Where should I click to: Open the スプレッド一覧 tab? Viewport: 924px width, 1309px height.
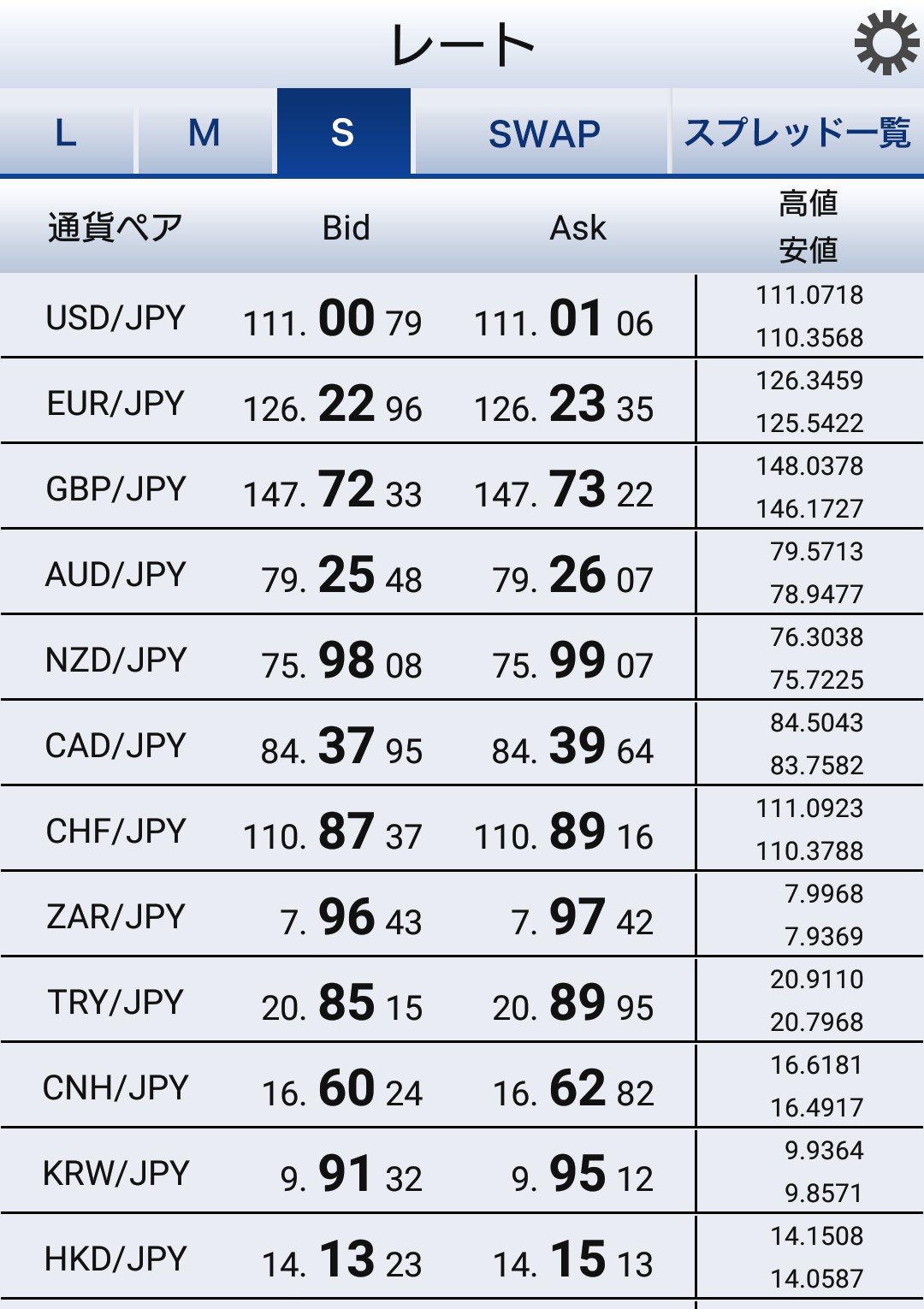click(797, 133)
